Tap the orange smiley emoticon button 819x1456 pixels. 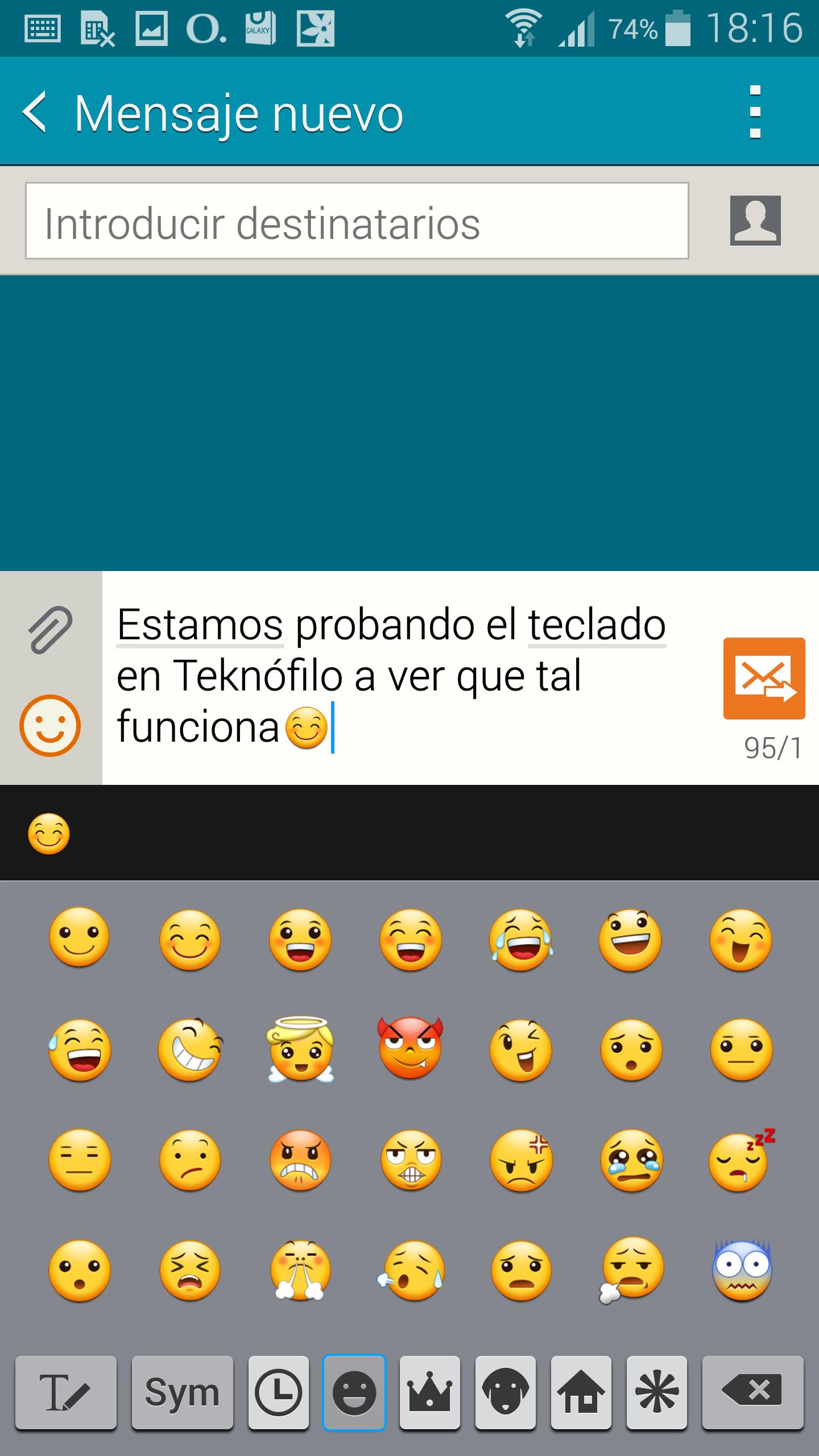[50, 725]
